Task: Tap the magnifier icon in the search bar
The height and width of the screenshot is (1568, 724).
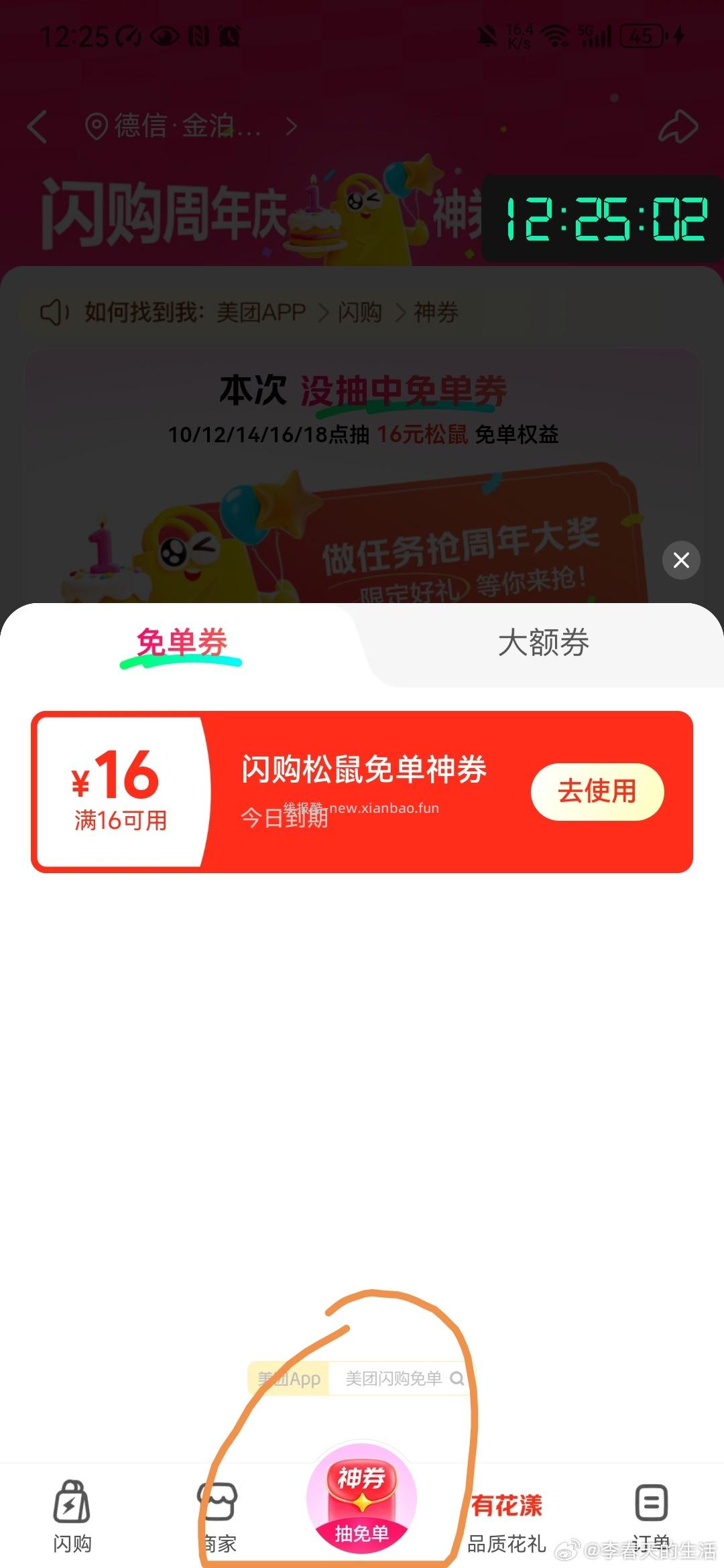Action: (x=459, y=1378)
